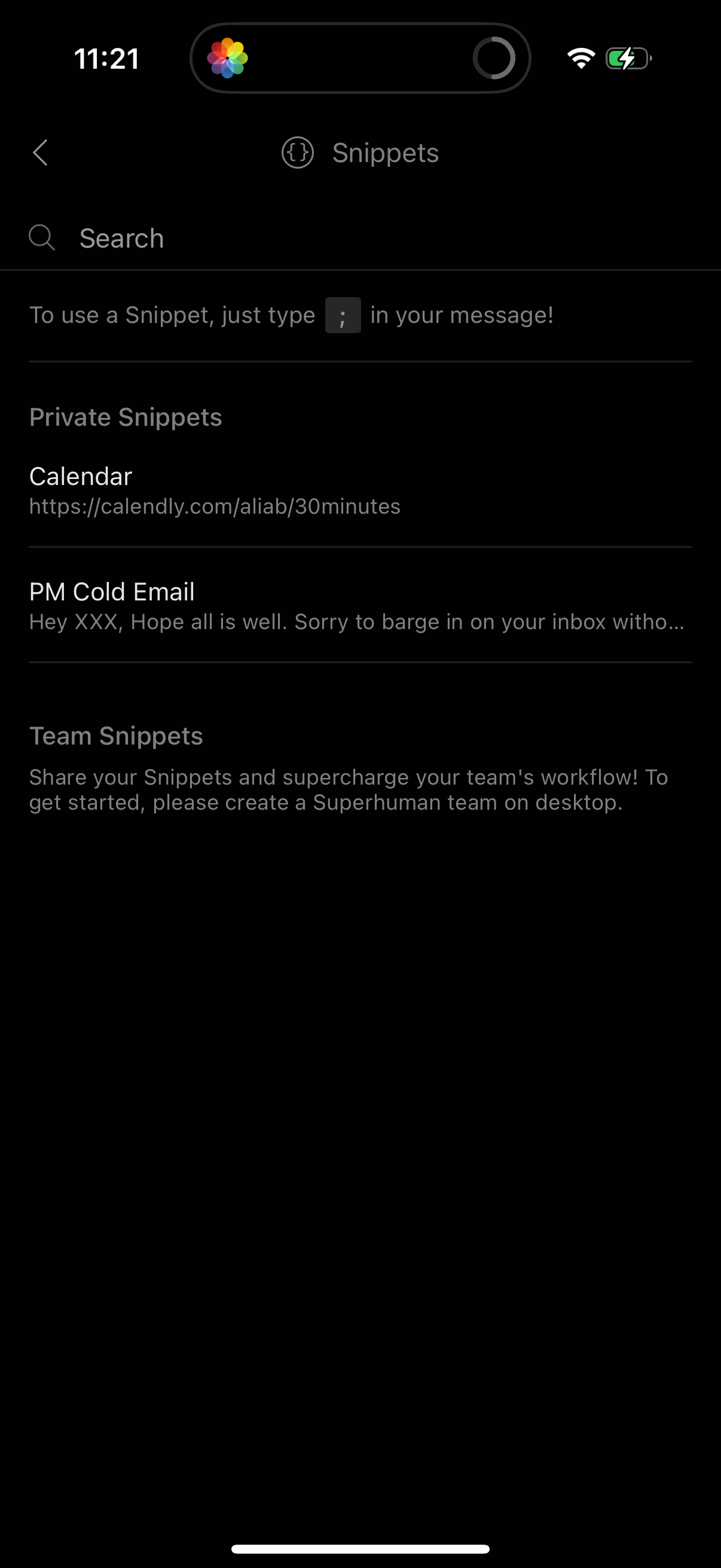
Task: Go back using the left chevron
Action: tap(40, 152)
